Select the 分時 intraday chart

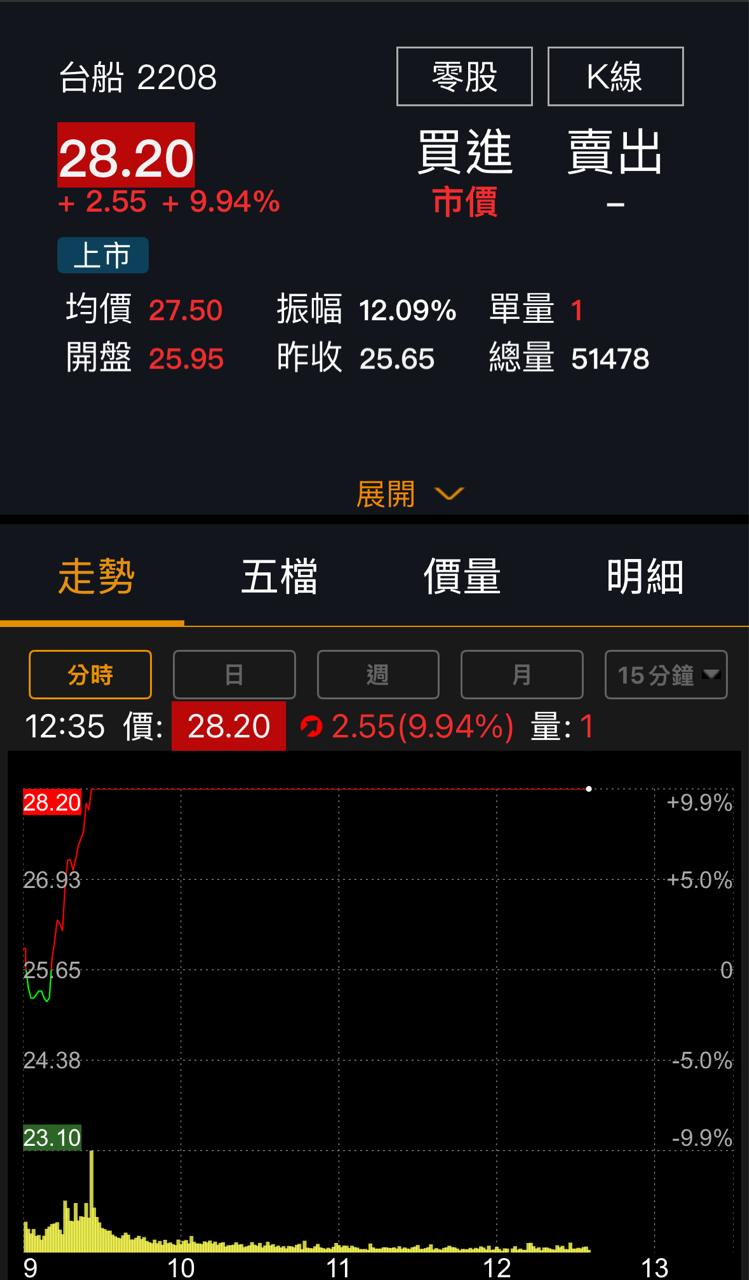(x=90, y=675)
